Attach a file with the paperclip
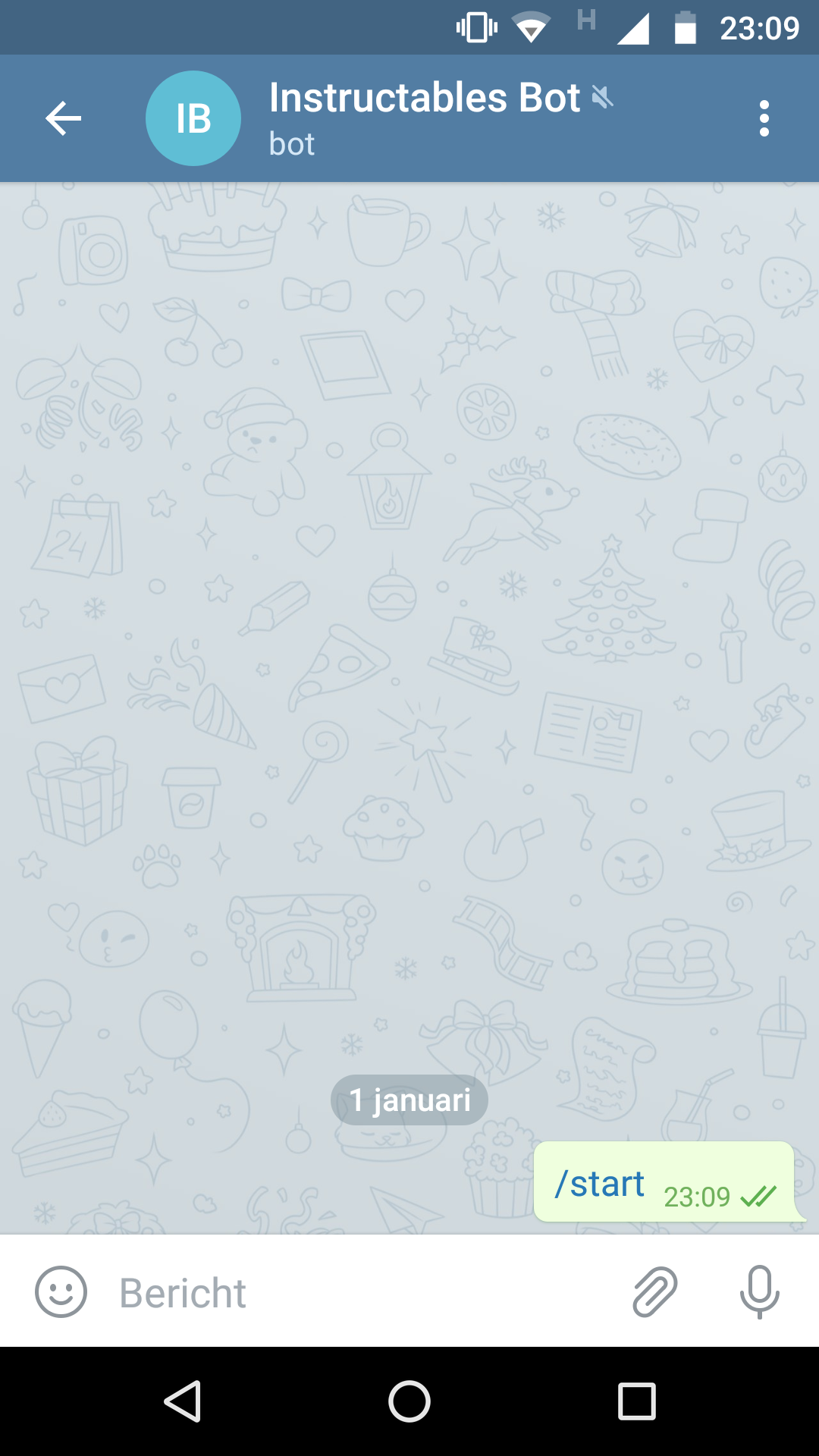 point(654,1291)
